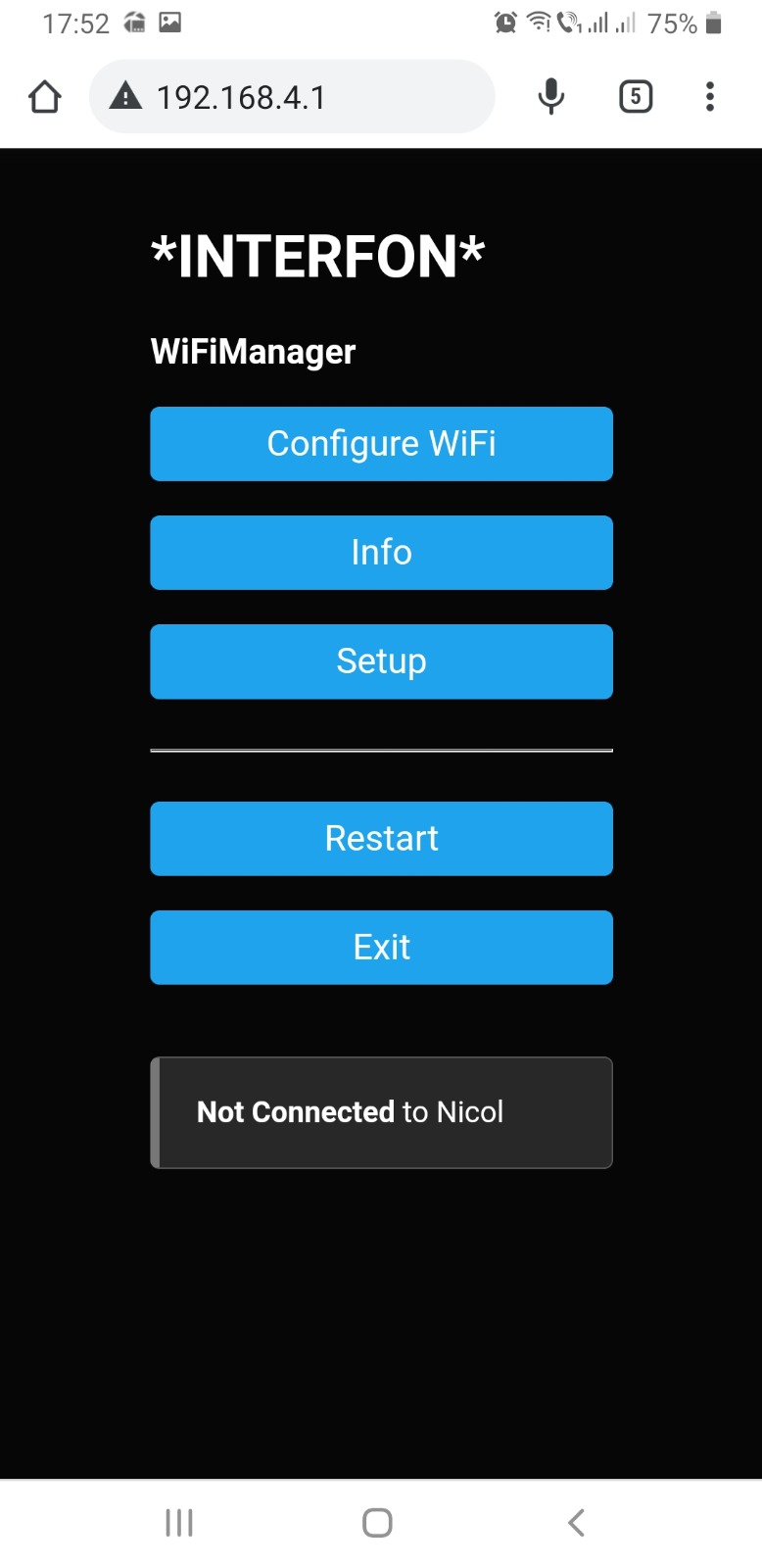Open the tab switcher showing 5 tabs
The height and width of the screenshot is (1568, 762).
636,96
